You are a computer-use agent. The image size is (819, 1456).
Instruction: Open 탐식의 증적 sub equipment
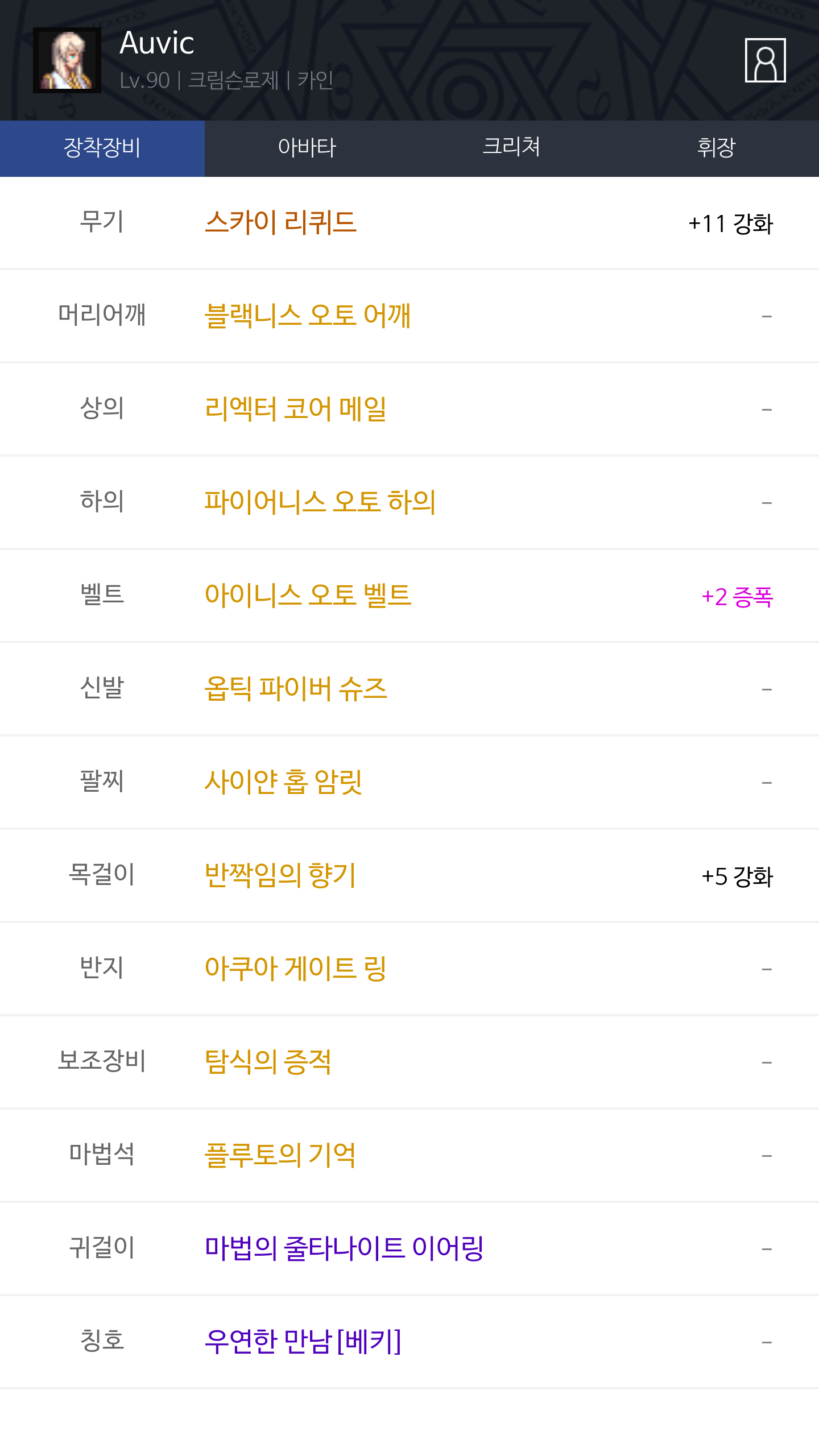point(268,1062)
